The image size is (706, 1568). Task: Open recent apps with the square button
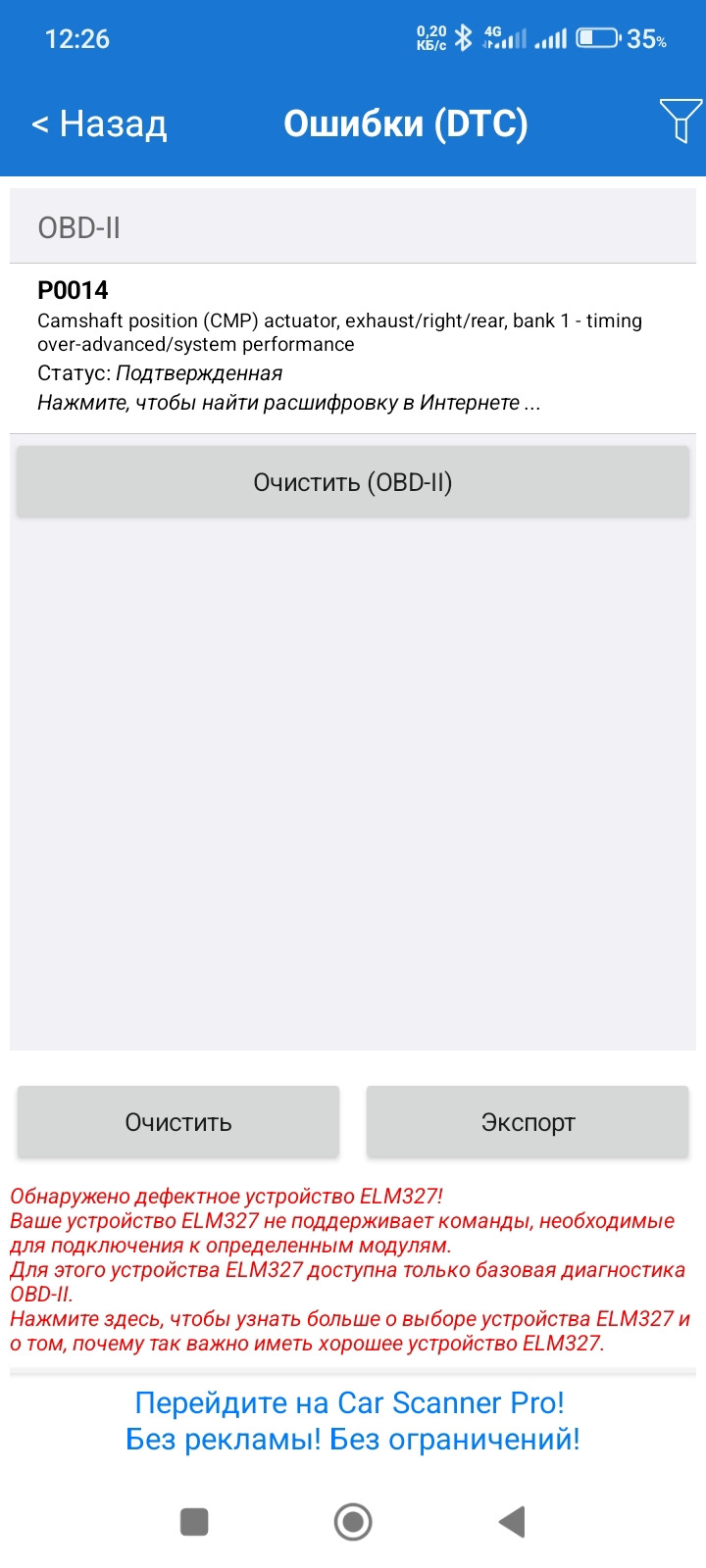point(194,1522)
